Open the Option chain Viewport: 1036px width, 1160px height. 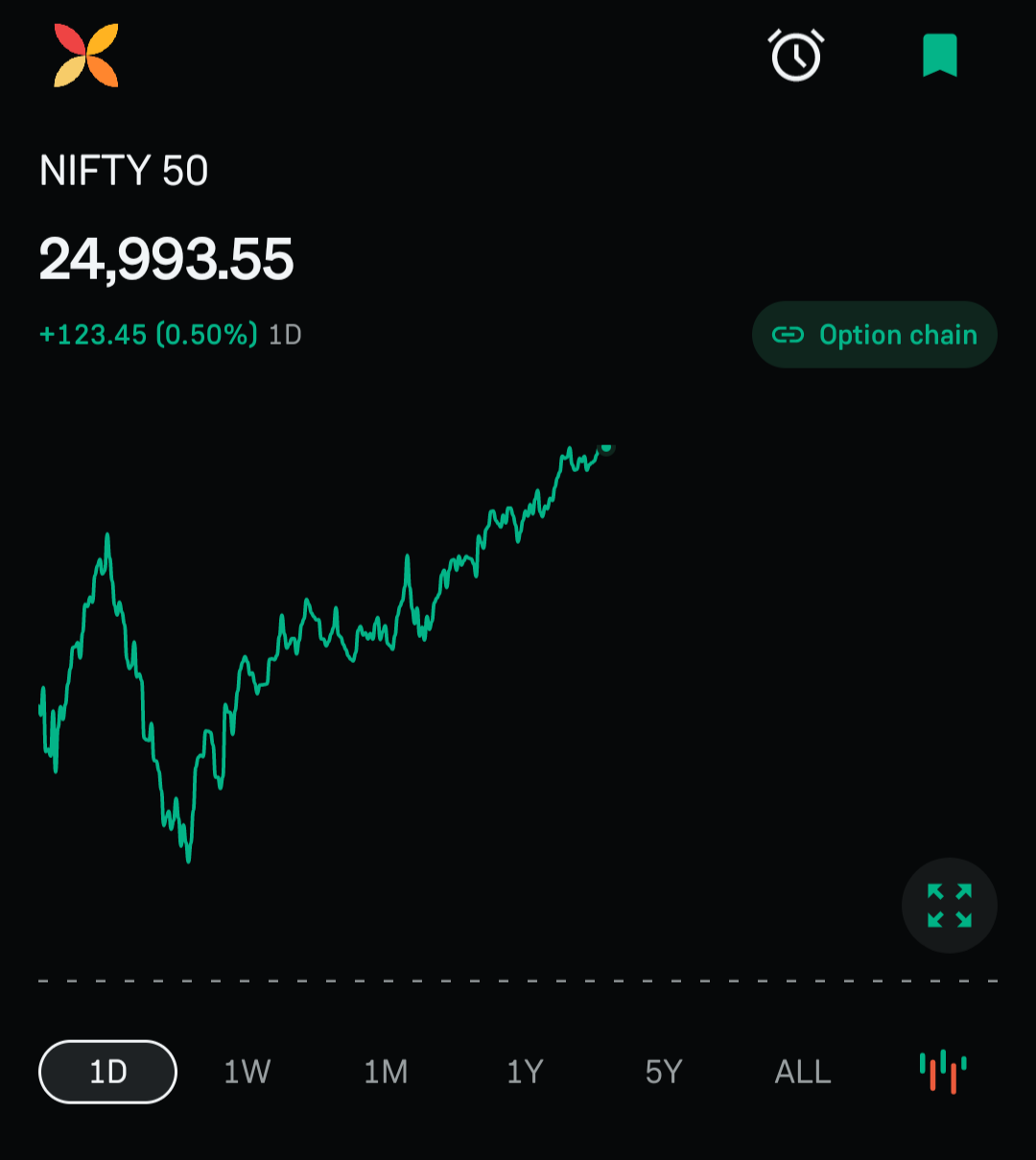[875, 335]
